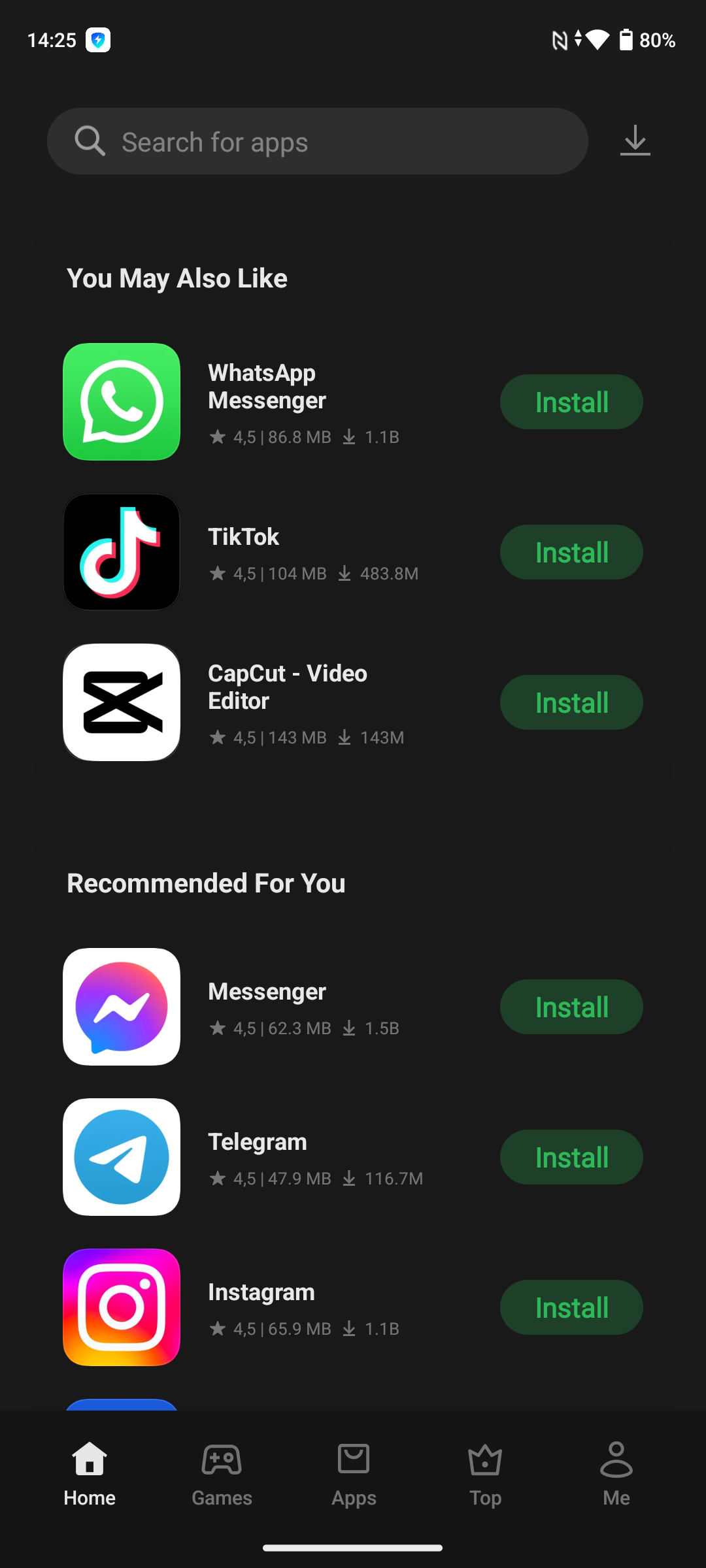Open CapCut - Video Editor listing
Screen dimensions: 706x1568
[x=286, y=687]
